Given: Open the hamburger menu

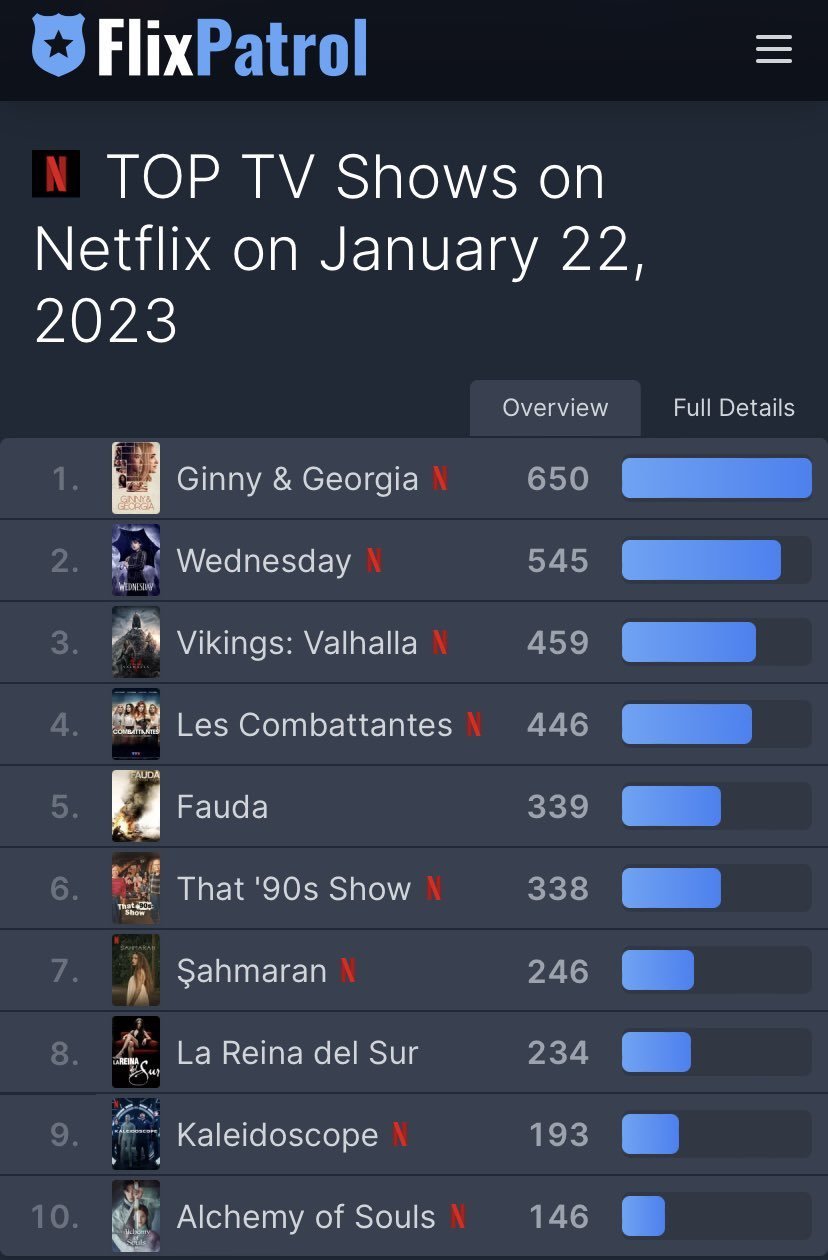Looking at the screenshot, I should 773,49.
